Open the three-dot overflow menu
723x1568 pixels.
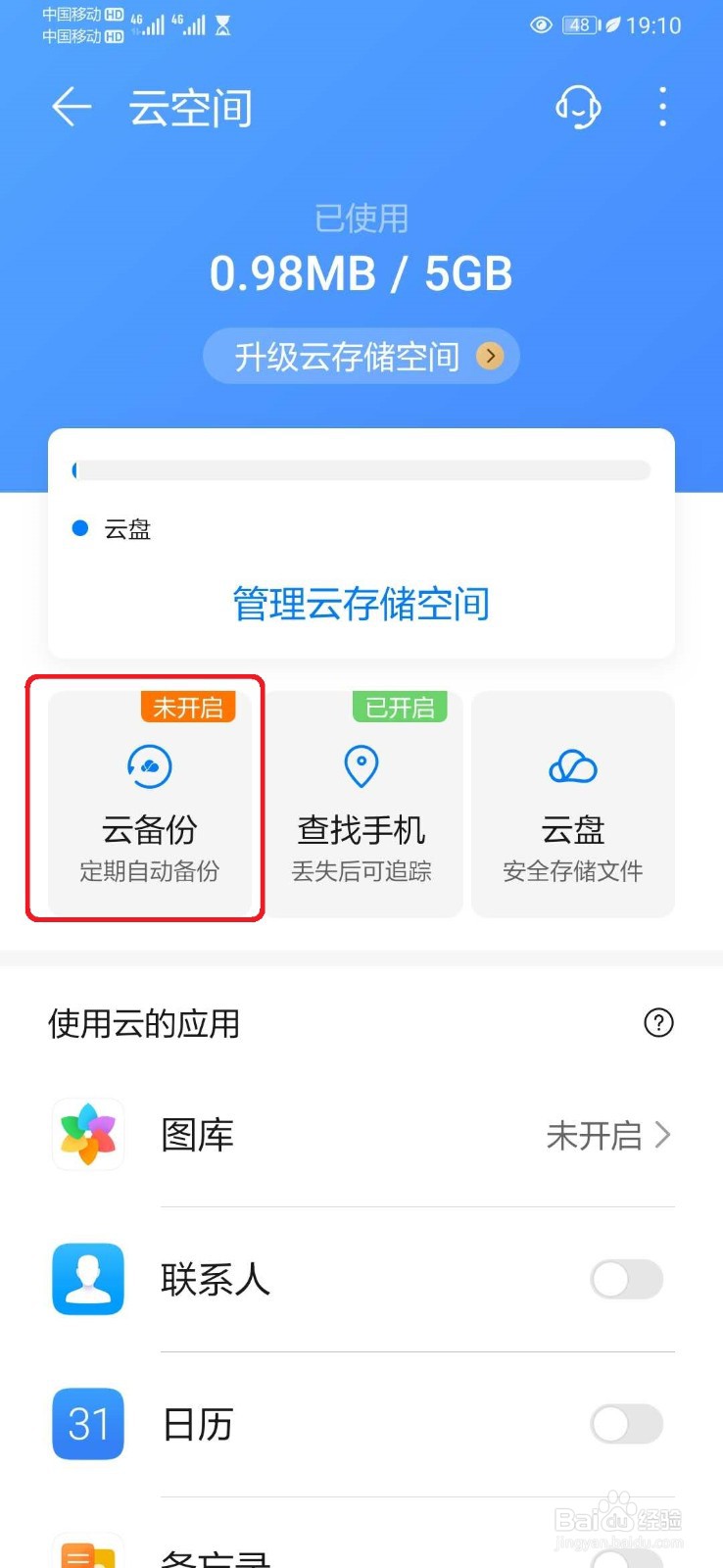tap(662, 108)
